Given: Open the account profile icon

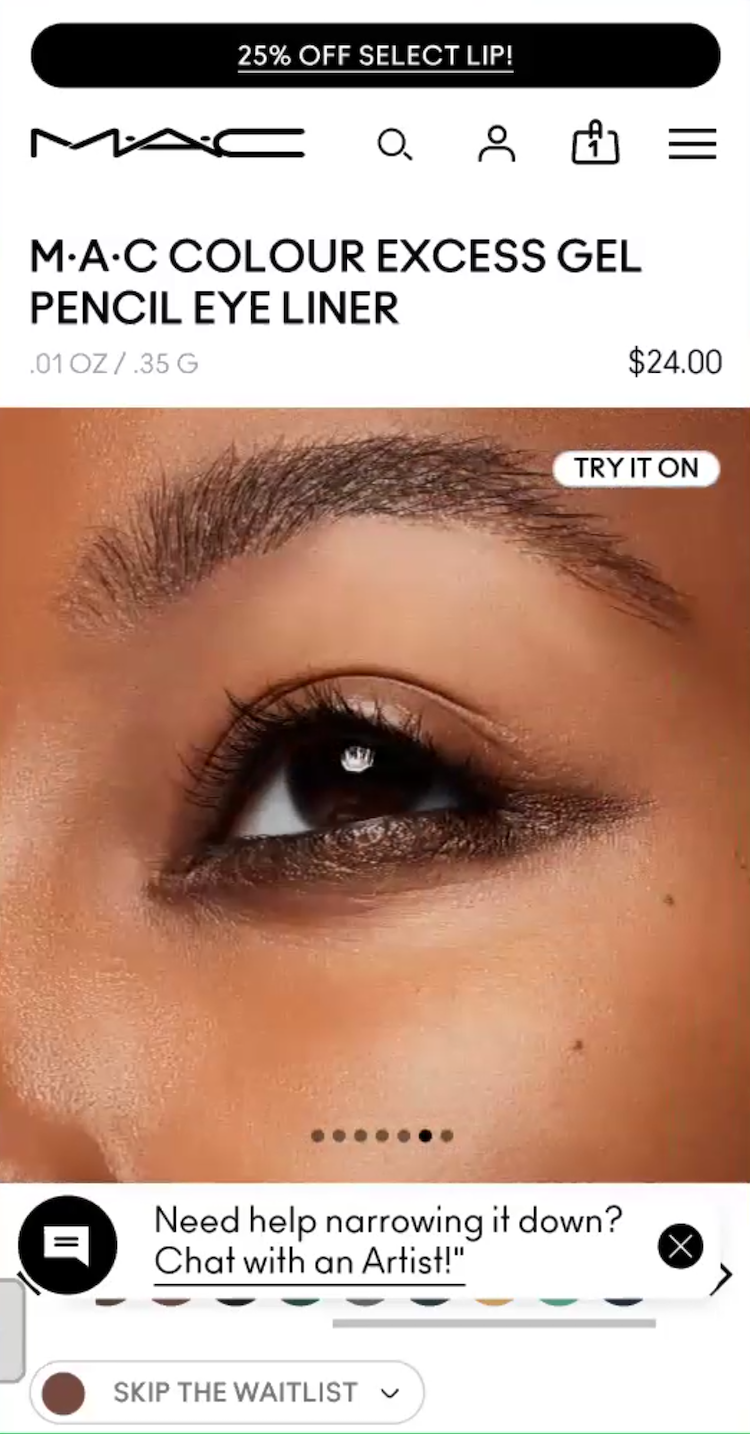Looking at the screenshot, I should tap(496, 144).
